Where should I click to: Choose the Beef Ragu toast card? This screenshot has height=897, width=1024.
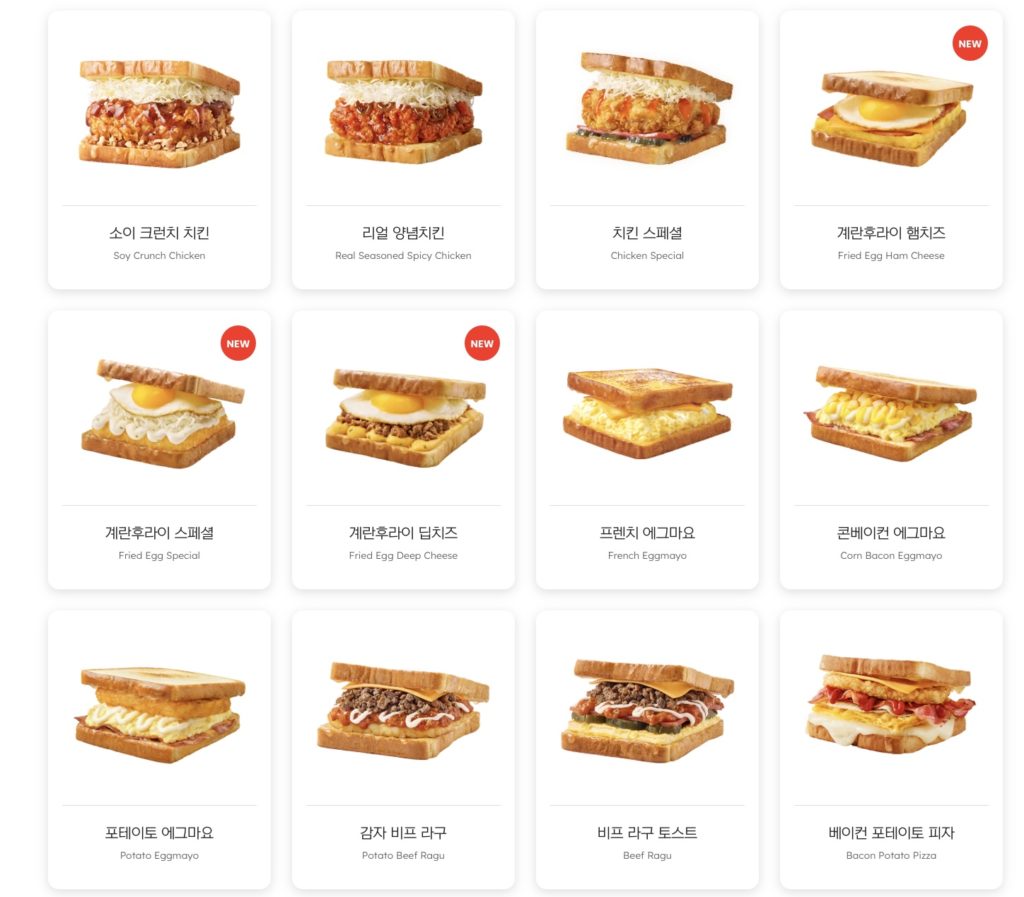point(647,750)
